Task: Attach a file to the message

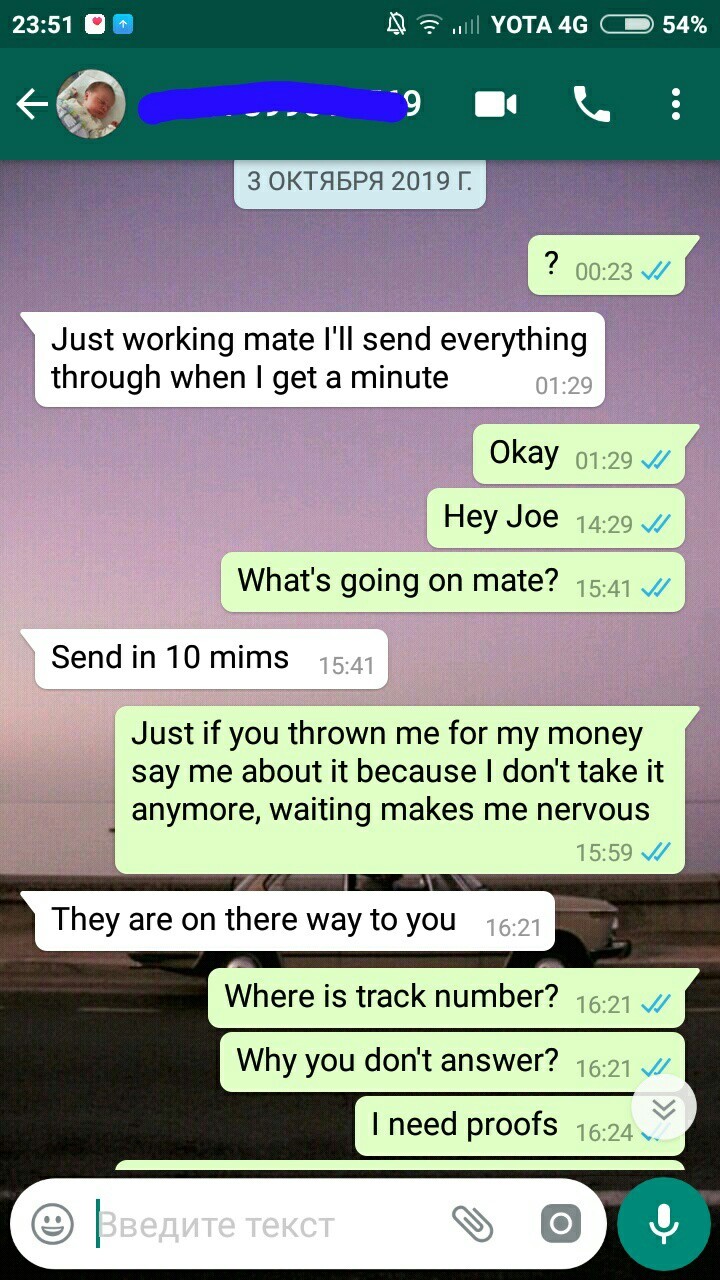Action: click(472, 1222)
